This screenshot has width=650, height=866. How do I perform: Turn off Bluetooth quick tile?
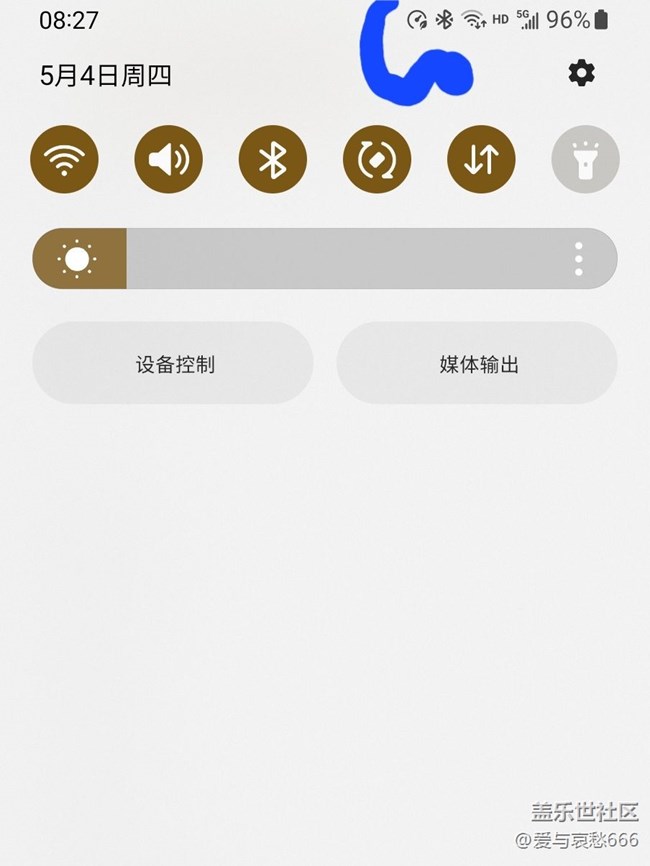(x=273, y=159)
